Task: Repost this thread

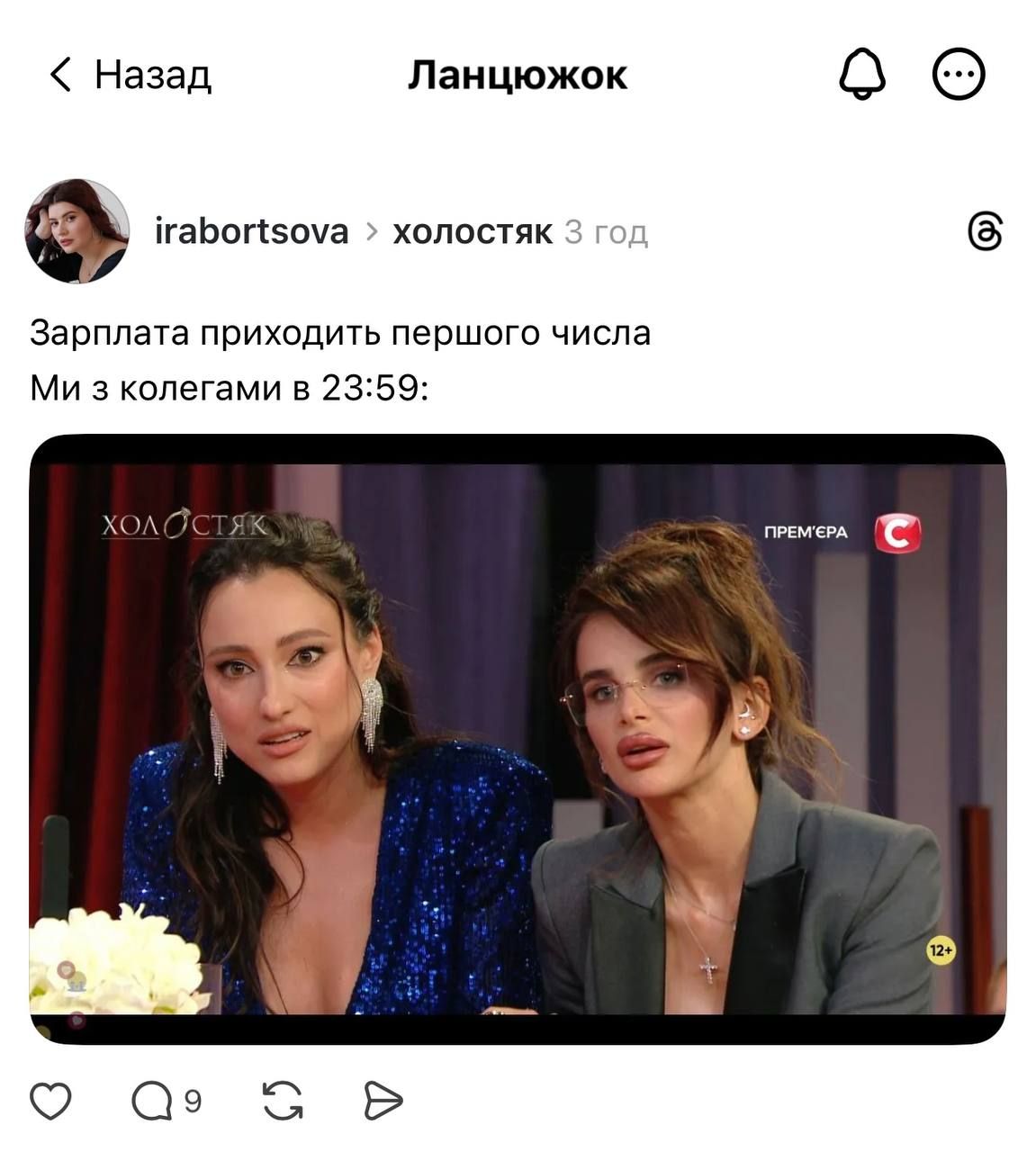Action: pyautogui.click(x=283, y=1101)
